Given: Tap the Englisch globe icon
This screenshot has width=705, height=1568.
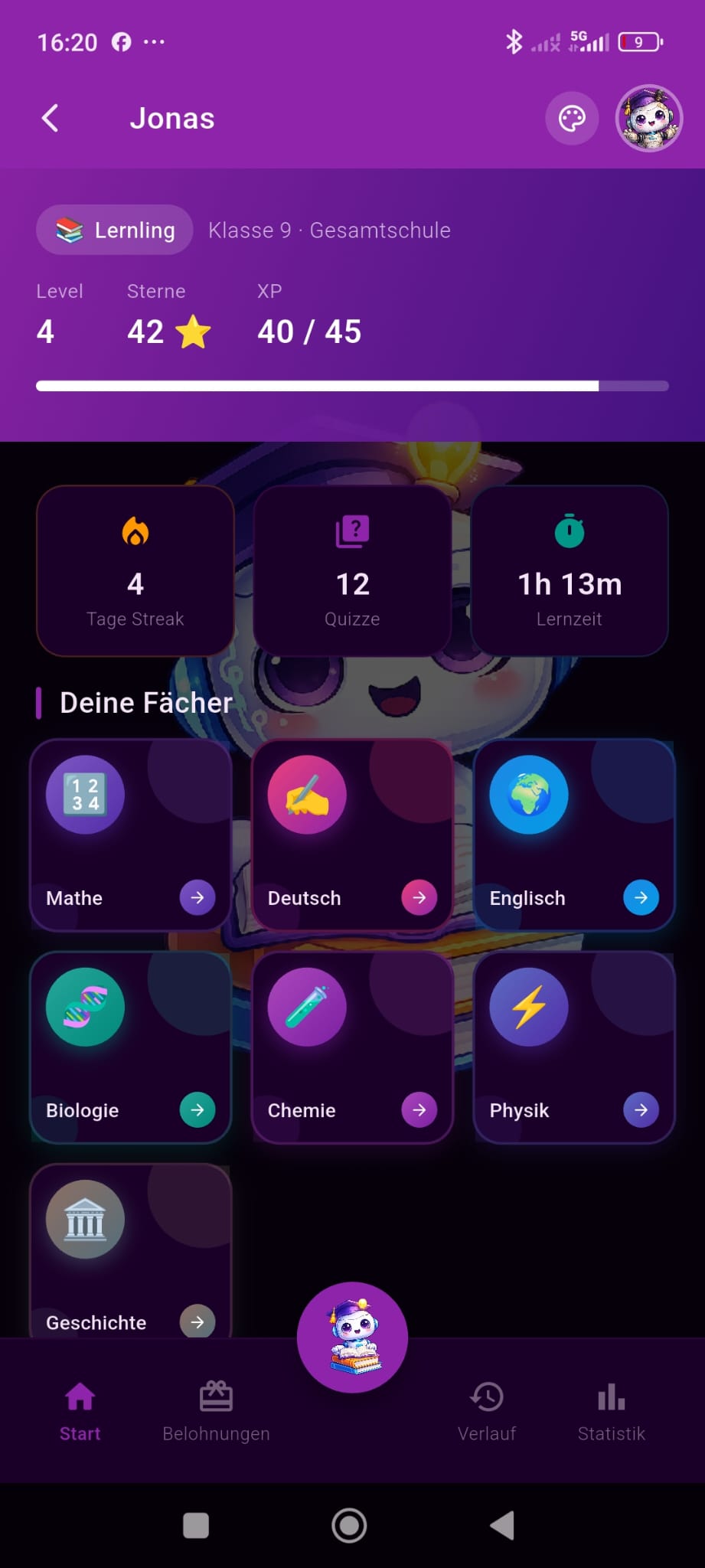Looking at the screenshot, I should click(528, 795).
